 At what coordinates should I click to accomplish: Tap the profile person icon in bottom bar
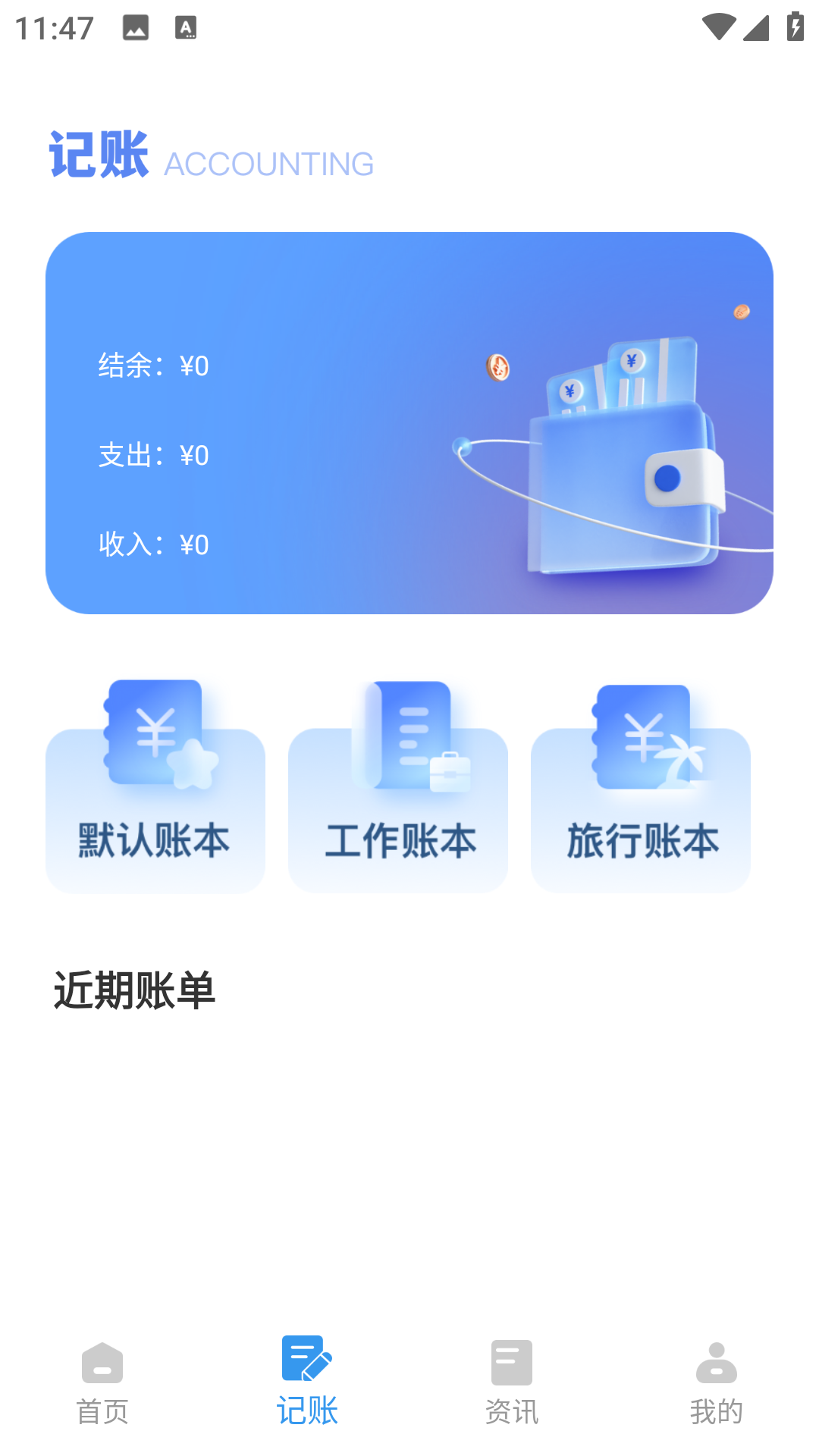[x=716, y=1361]
